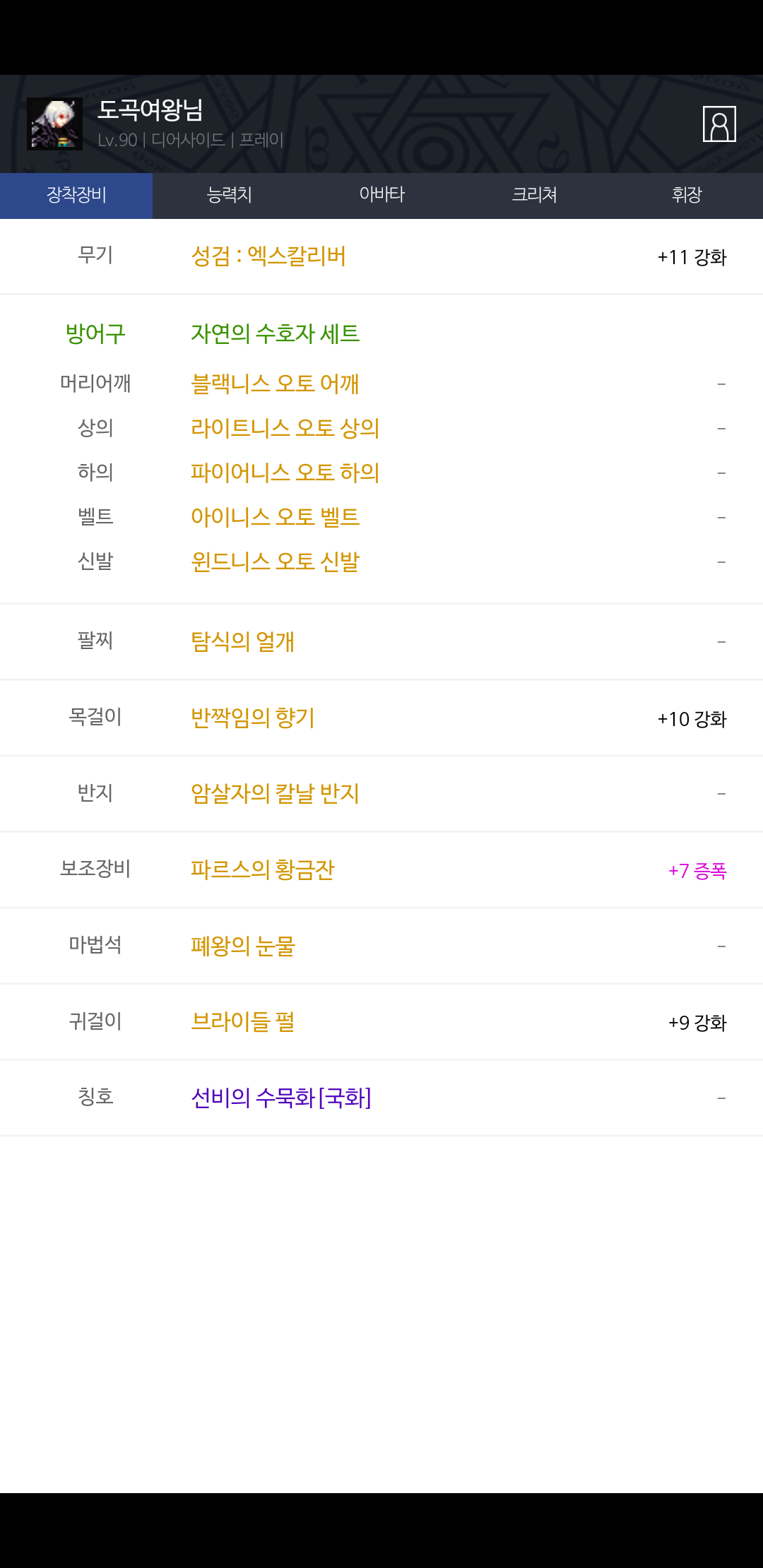View 라이트니스 오토 상의 details

pos(285,428)
